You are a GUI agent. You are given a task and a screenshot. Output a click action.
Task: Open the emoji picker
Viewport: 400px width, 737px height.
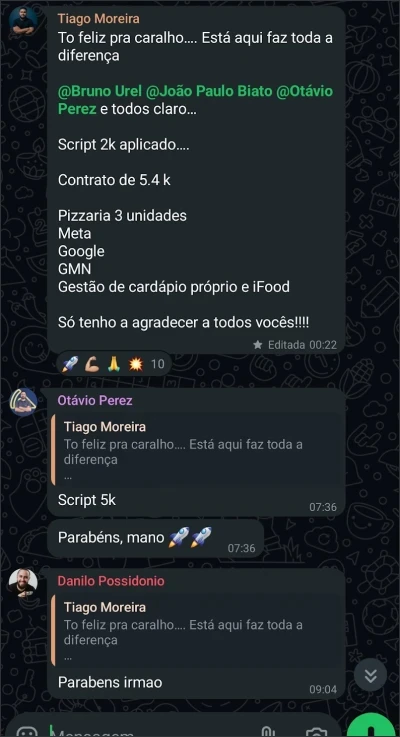tap(27, 731)
